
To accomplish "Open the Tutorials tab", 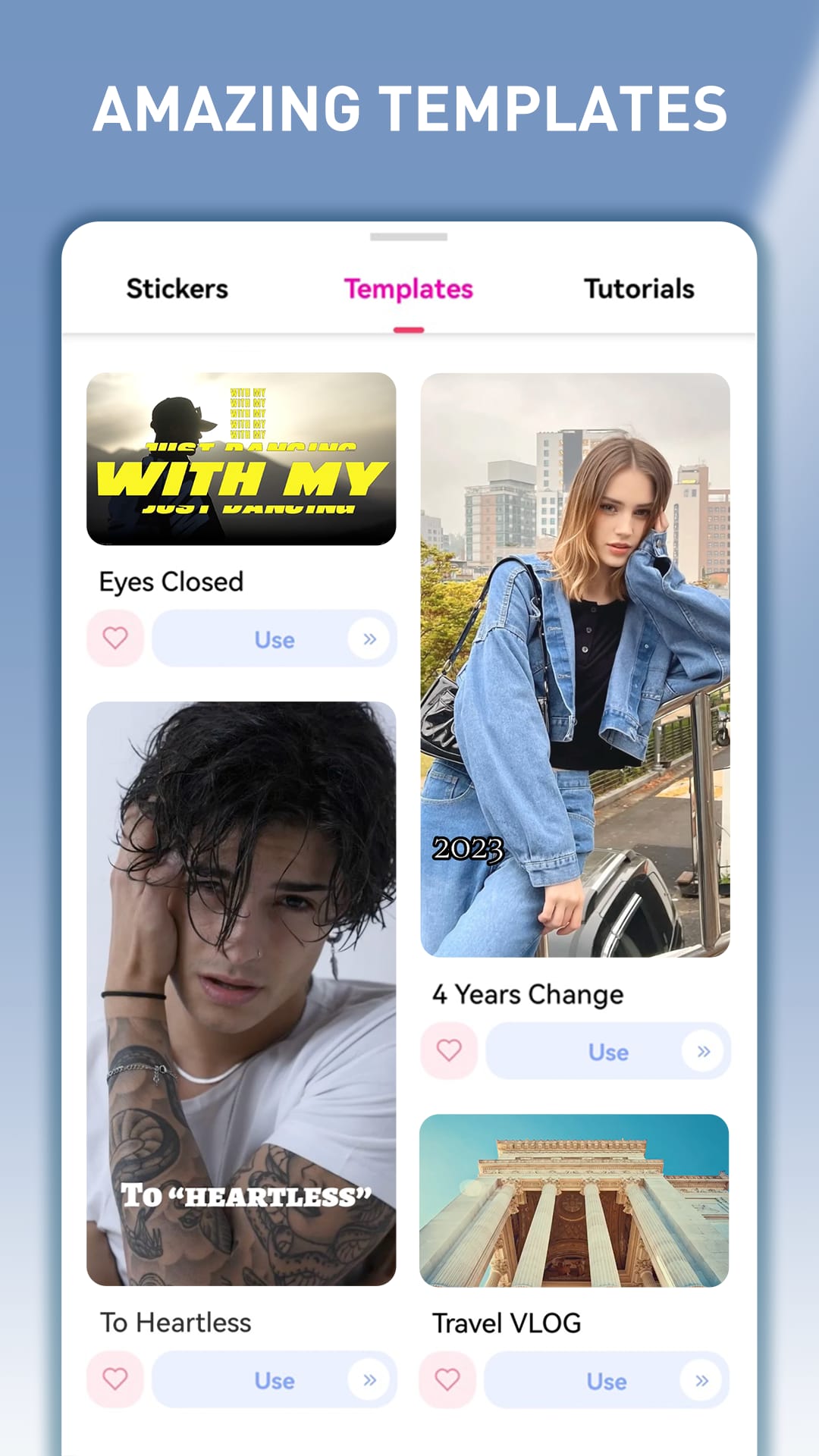I will pyautogui.click(x=639, y=288).
